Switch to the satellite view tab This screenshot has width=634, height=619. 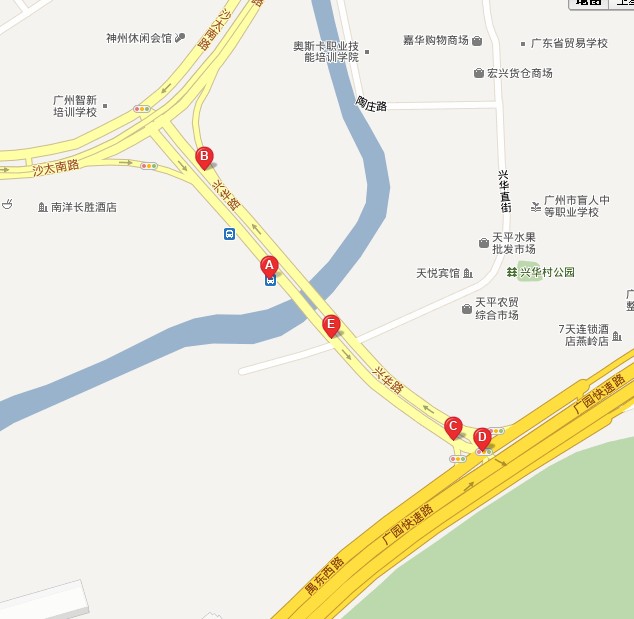point(624,3)
